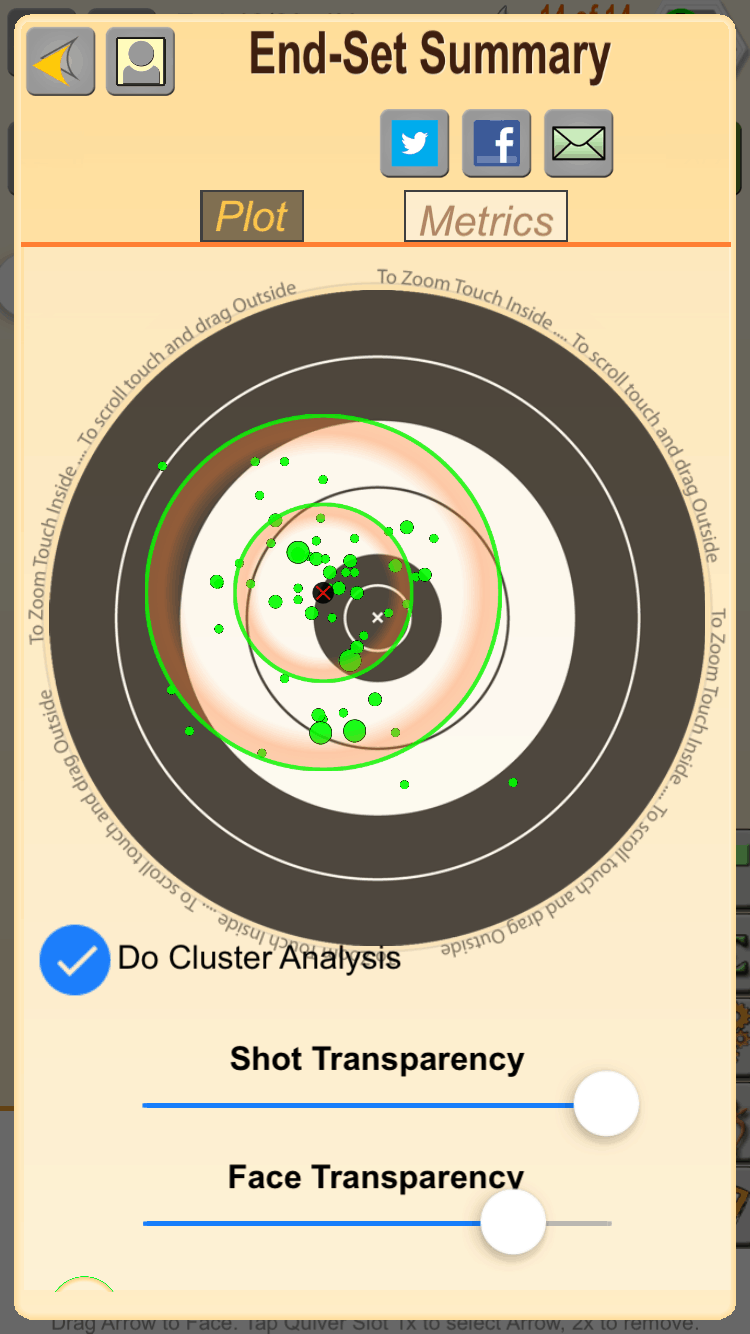Tap the Face Transparency slider track
Image resolution: width=750 pixels, height=1334 pixels.
(377, 1223)
